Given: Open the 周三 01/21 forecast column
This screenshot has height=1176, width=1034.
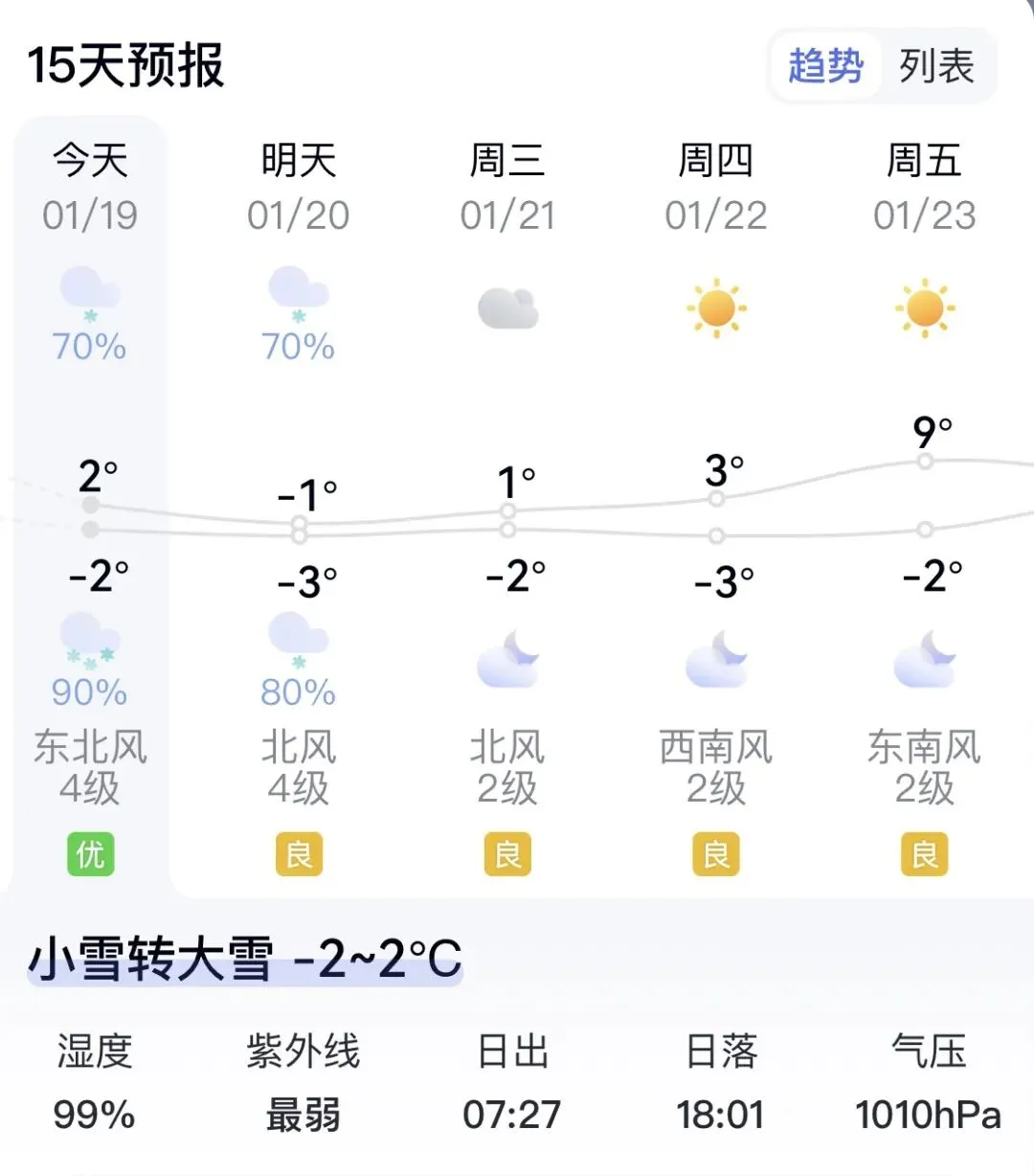Looking at the screenshot, I should coord(507,188).
